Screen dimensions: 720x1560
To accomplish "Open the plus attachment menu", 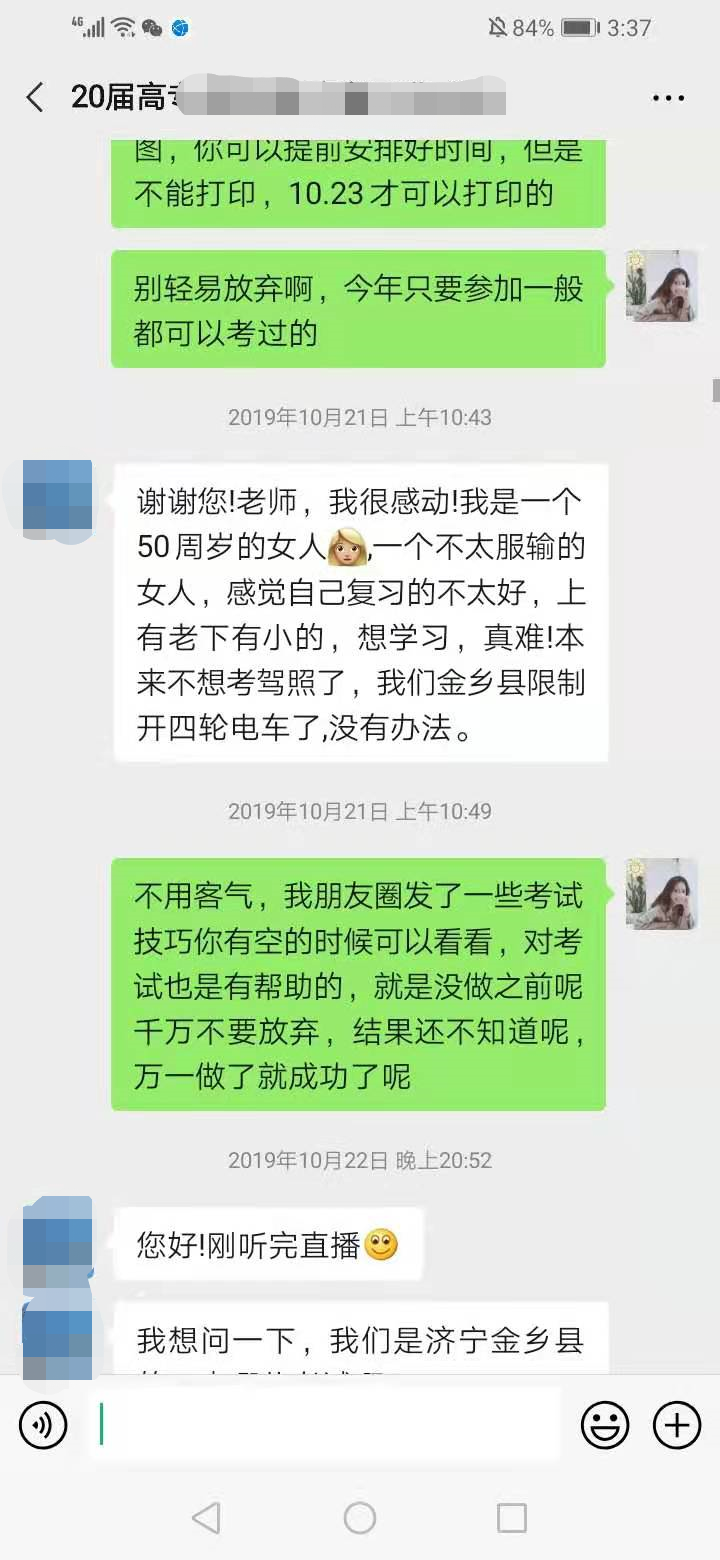I will tap(677, 1424).
